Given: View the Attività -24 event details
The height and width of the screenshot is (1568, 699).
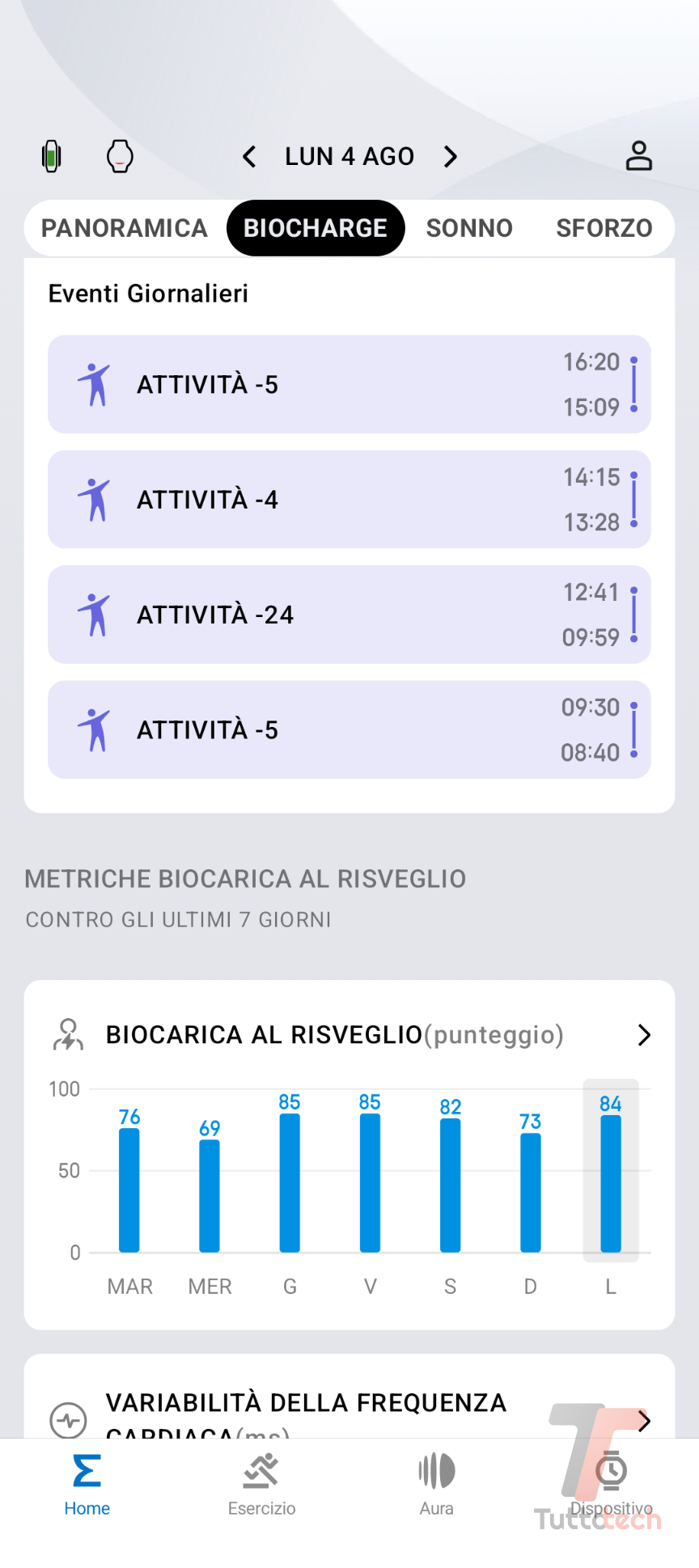Looking at the screenshot, I should click(349, 615).
